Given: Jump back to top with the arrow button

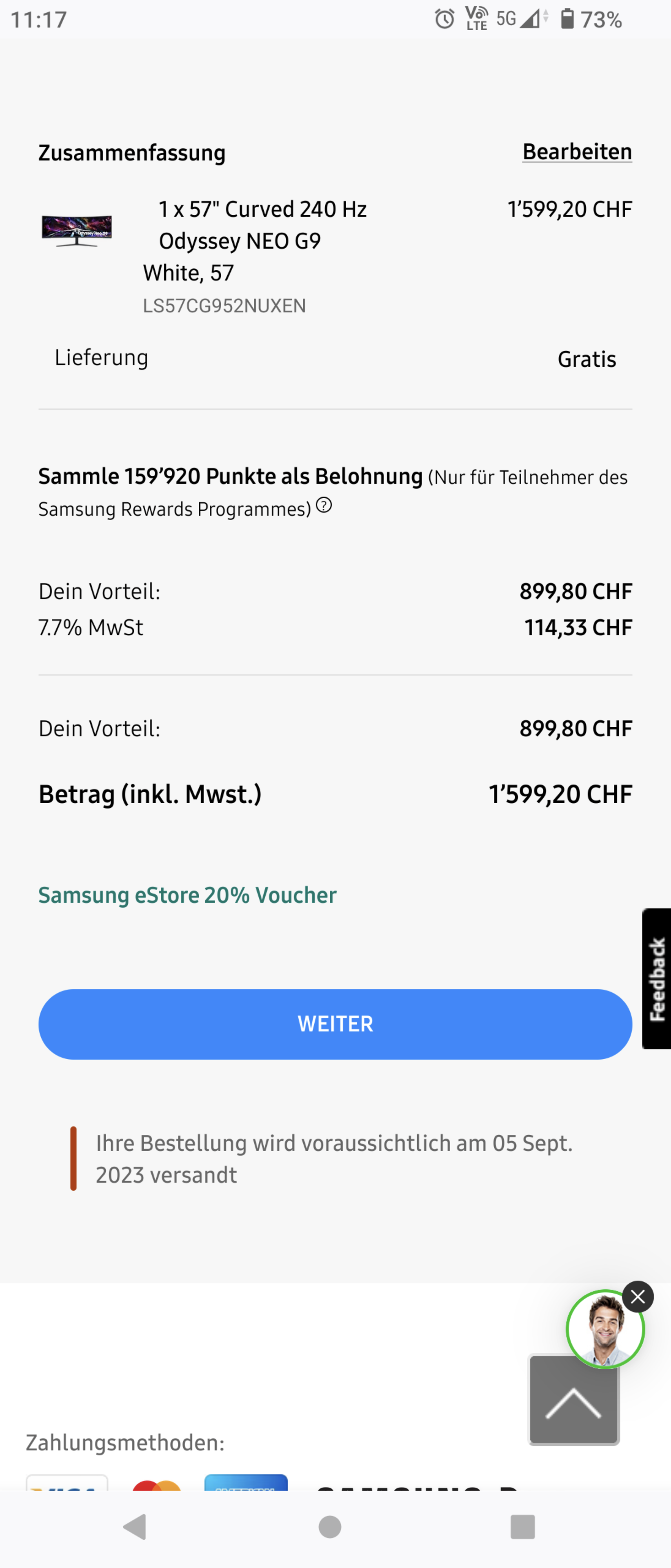Looking at the screenshot, I should (573, 1400).
